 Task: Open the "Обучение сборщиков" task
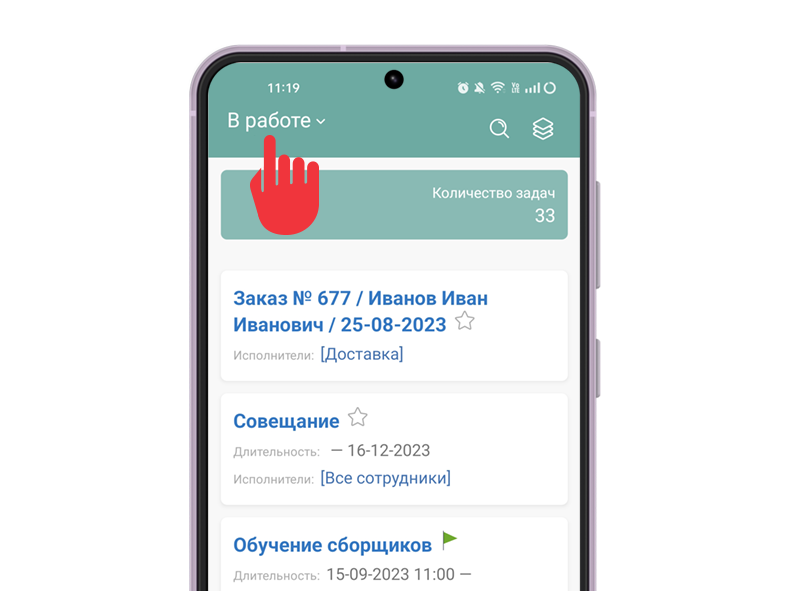click(332, 545)
